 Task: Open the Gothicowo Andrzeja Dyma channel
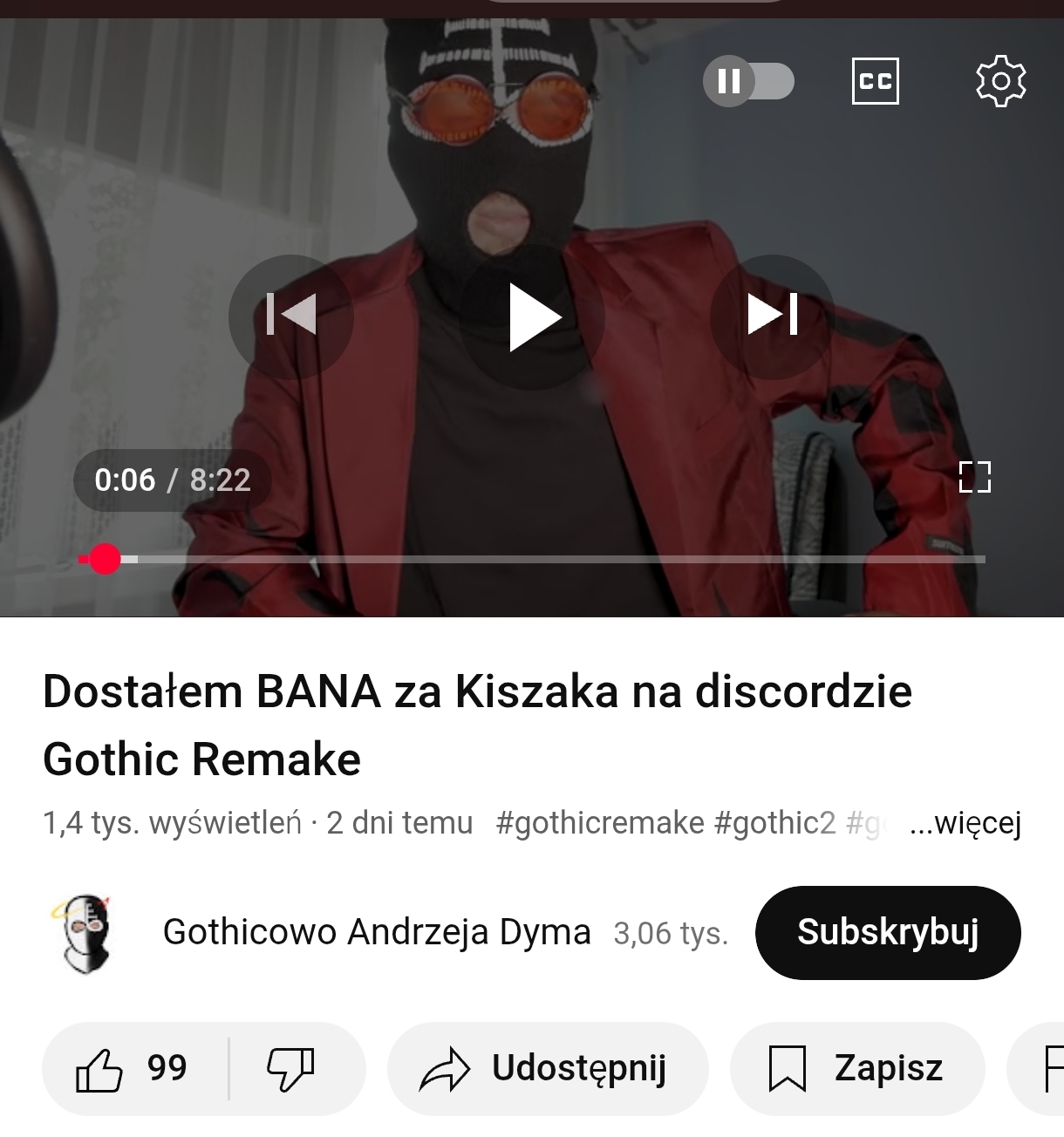[376, 932]
